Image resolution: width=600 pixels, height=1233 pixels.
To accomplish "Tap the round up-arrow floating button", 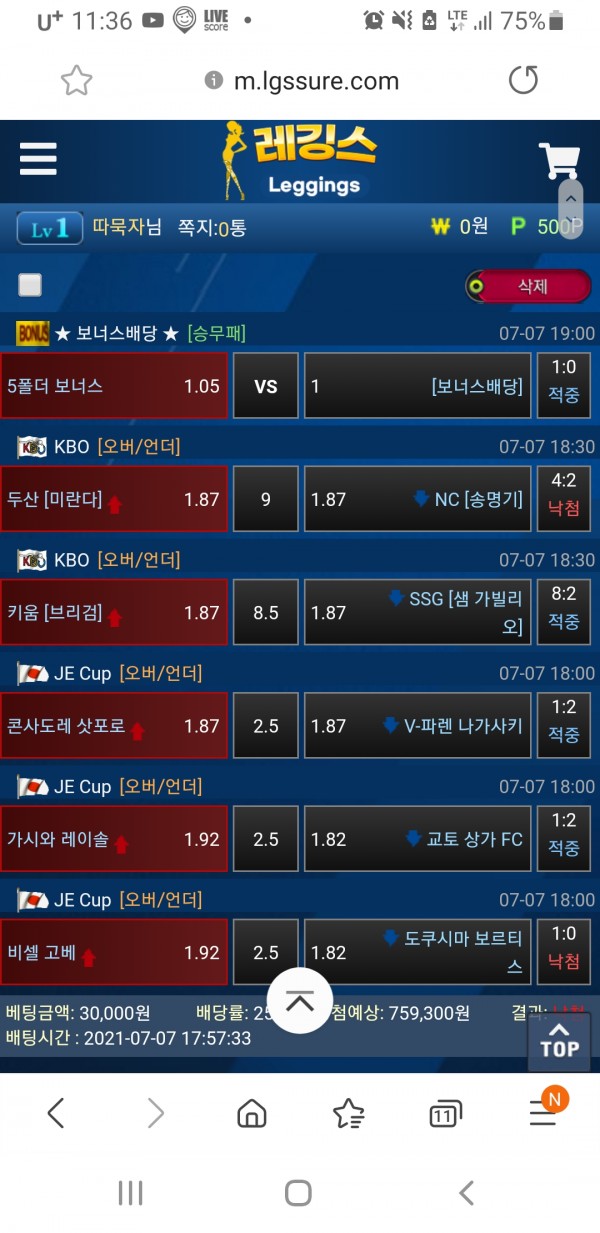I will [300, 1001].
